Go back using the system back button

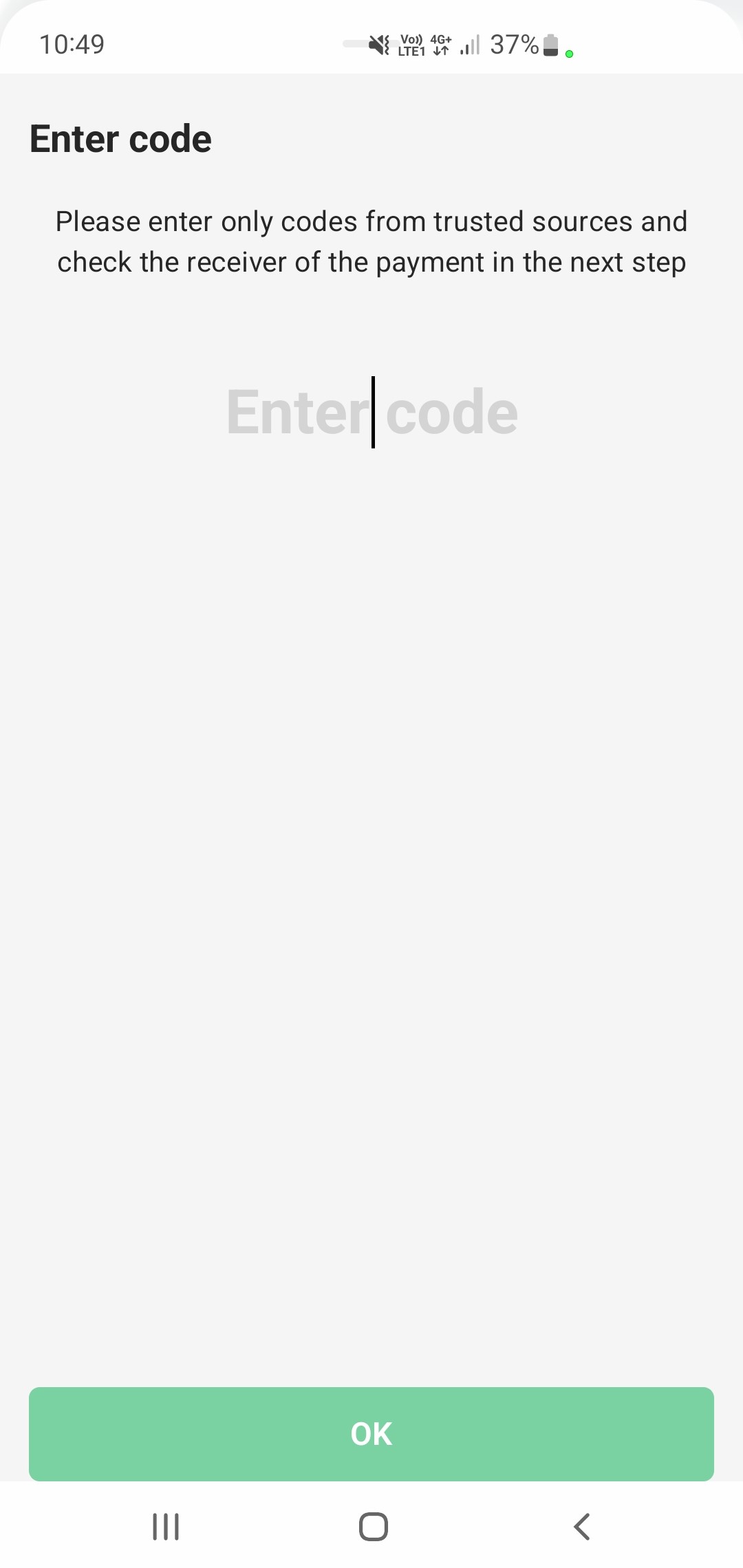click(x=581, y=1527)
